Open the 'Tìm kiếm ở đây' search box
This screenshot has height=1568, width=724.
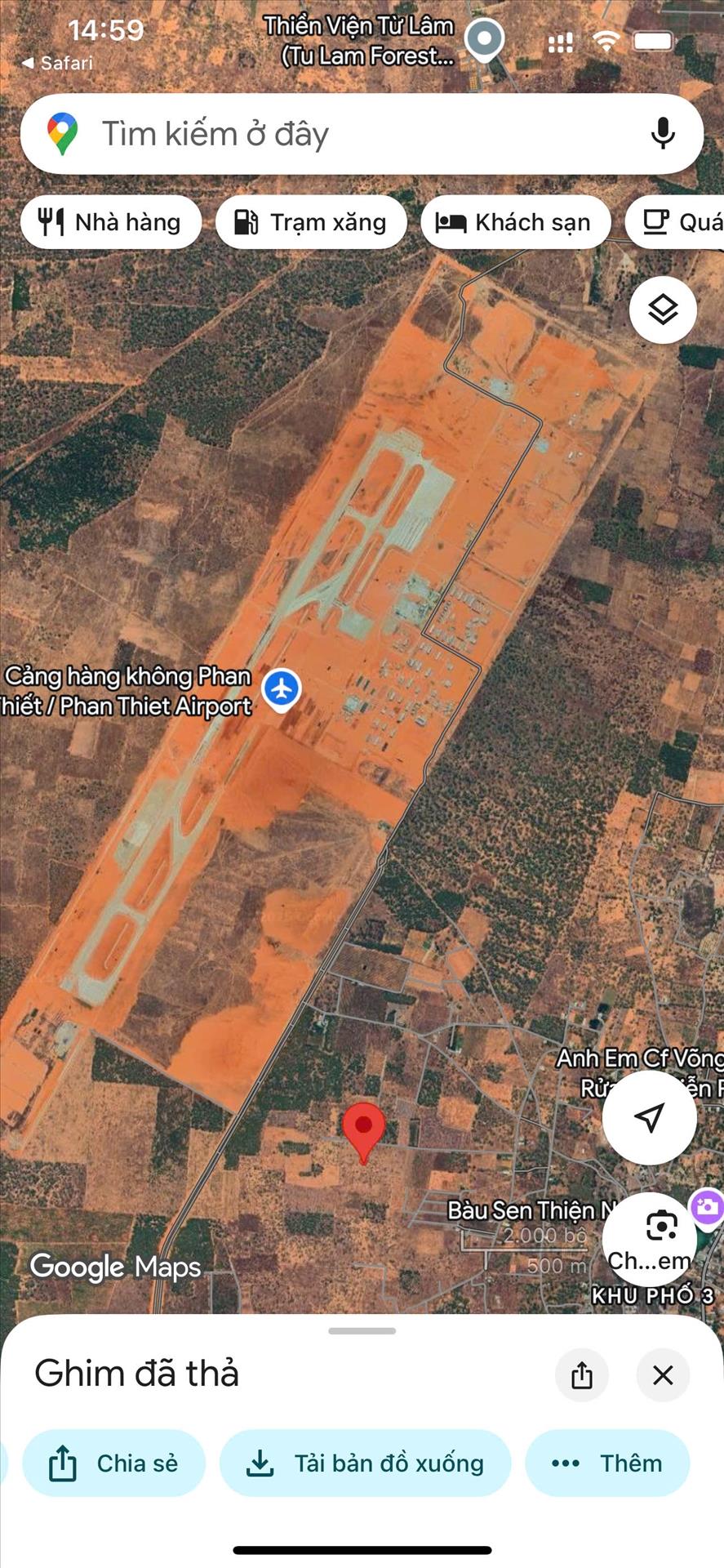pyautogui.click(x=326, y=134)
